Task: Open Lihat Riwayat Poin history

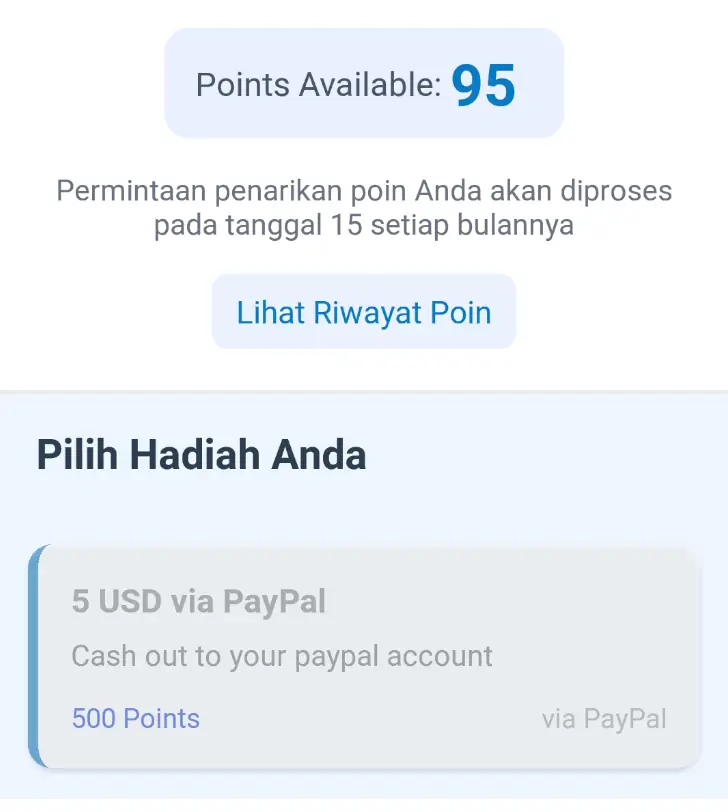Action: tap(364, 312)
